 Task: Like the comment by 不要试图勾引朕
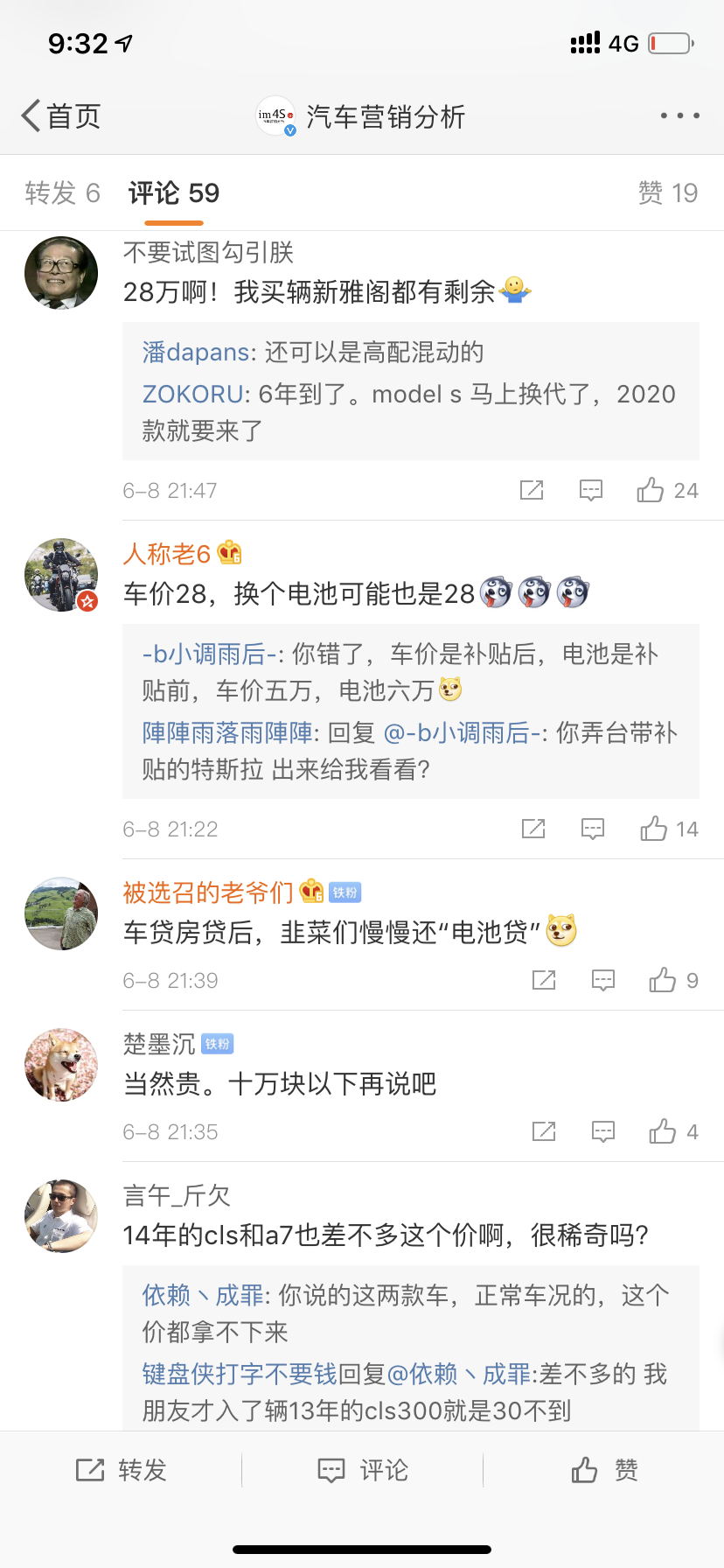pyautogui.click(x=667, y=490)
